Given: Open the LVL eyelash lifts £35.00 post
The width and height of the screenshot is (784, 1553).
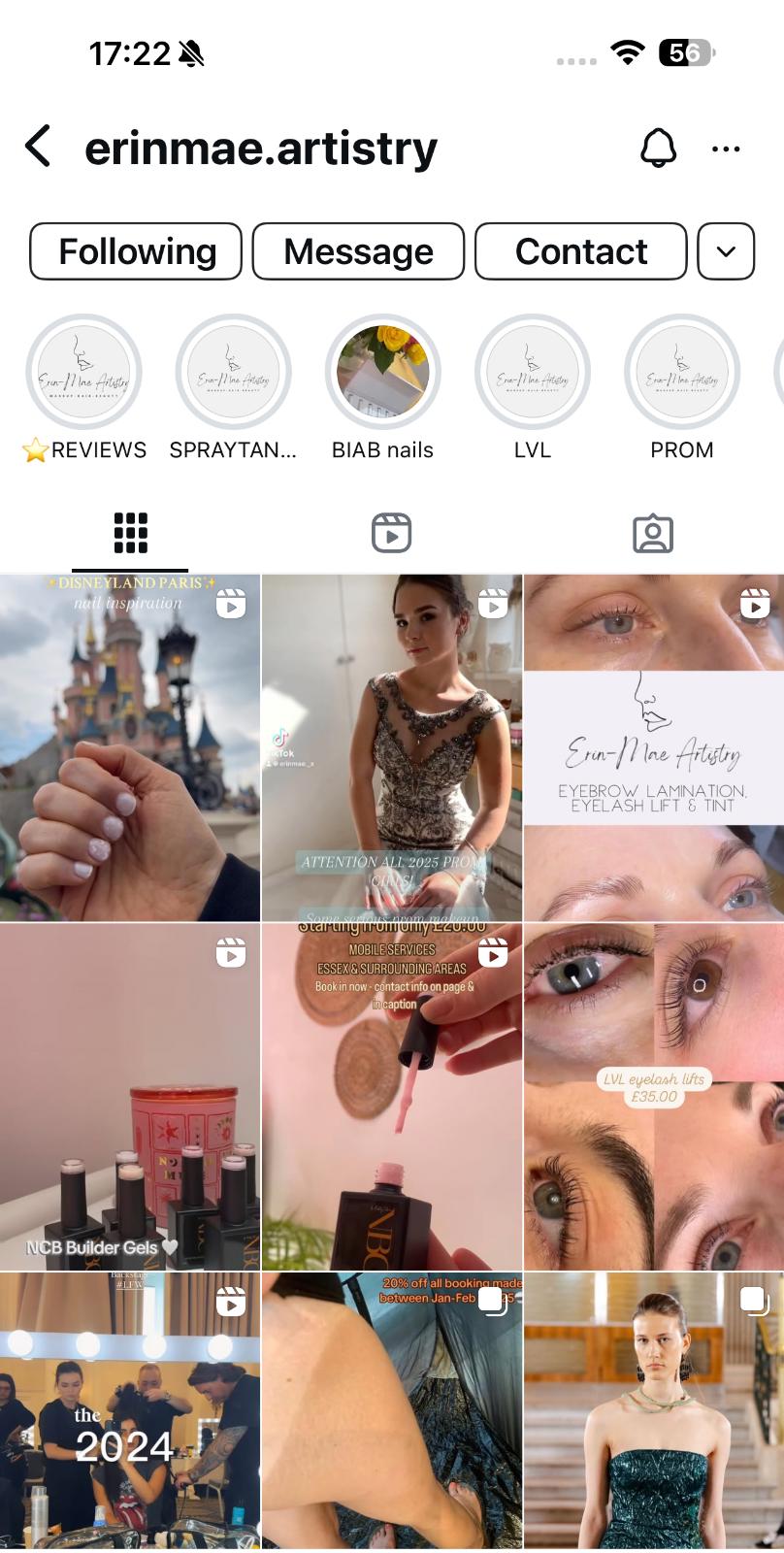Looking at the screenshot, I should tap(653, 1097).
